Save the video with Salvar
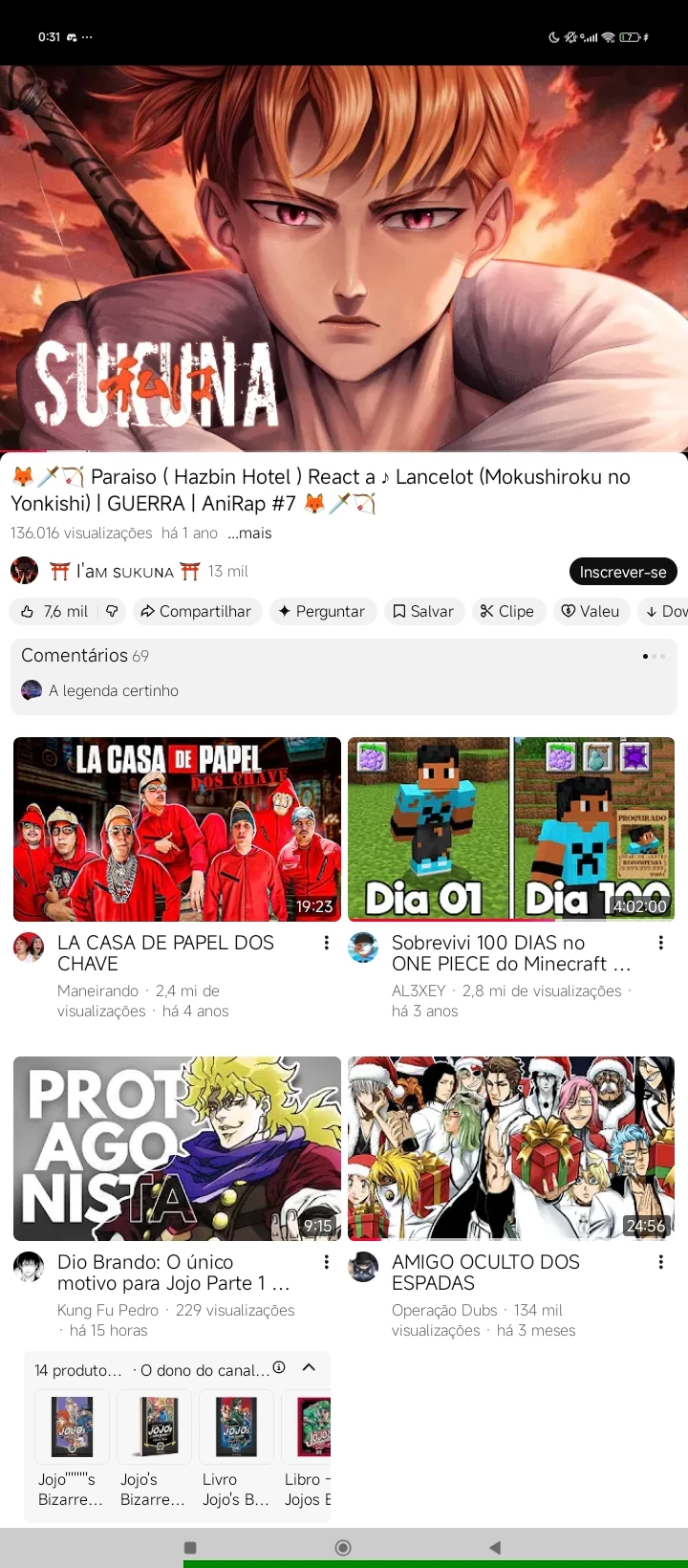The image size is (688, 1568). click(x=423, y=611)
